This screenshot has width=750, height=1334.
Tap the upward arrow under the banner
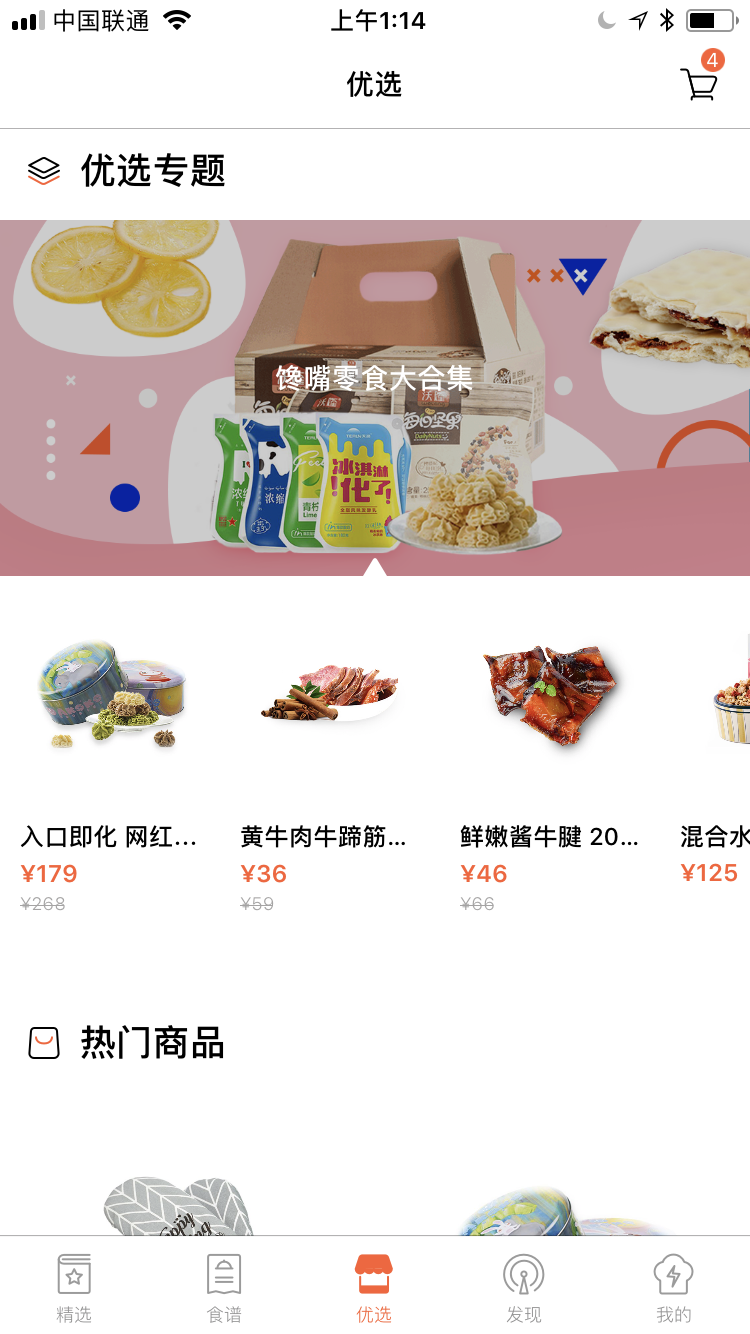click(375, 569)
